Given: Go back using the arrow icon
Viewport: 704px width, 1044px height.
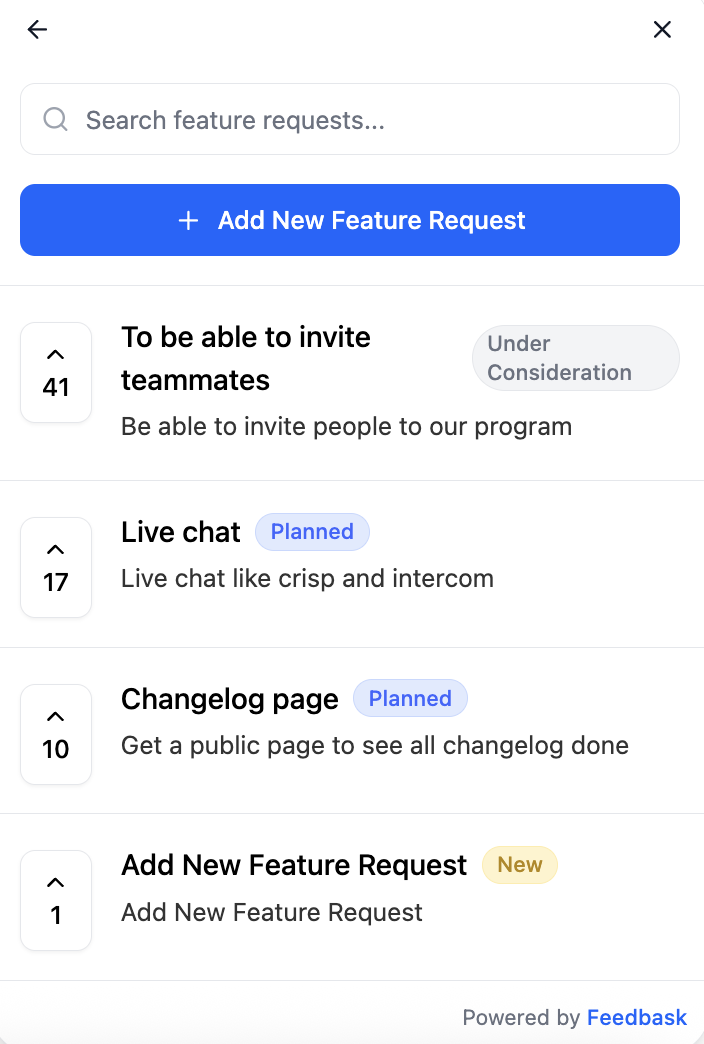Looking at the screenshot, I should pos(37,30).
